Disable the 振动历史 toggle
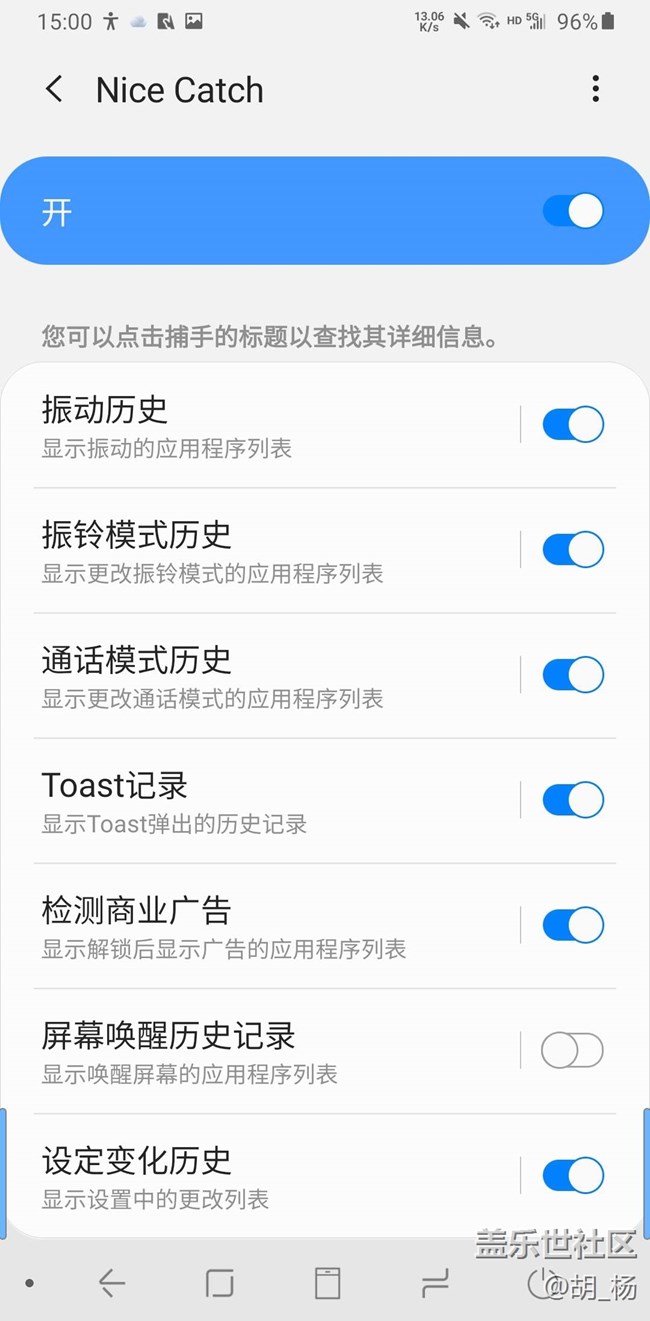 (572, 424)
